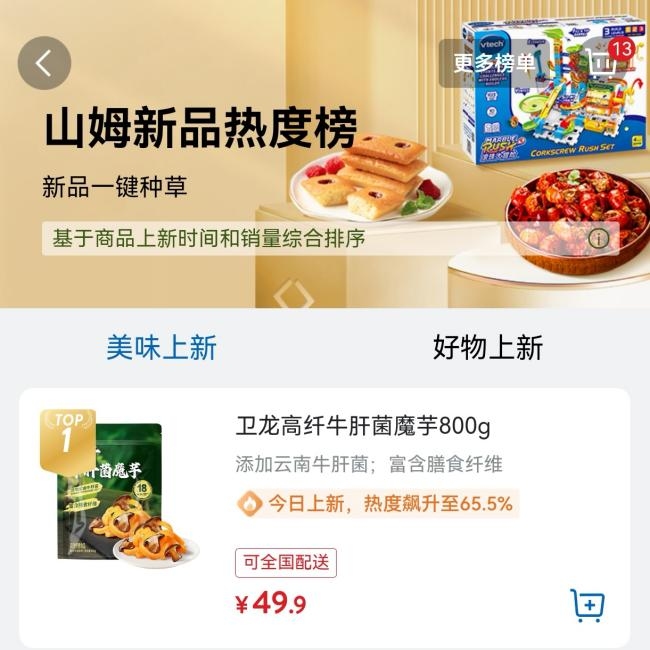Viewport: 650px width, 650px height.
Task: Open the 更多榜单 rankings button
Action: (493, 63)
